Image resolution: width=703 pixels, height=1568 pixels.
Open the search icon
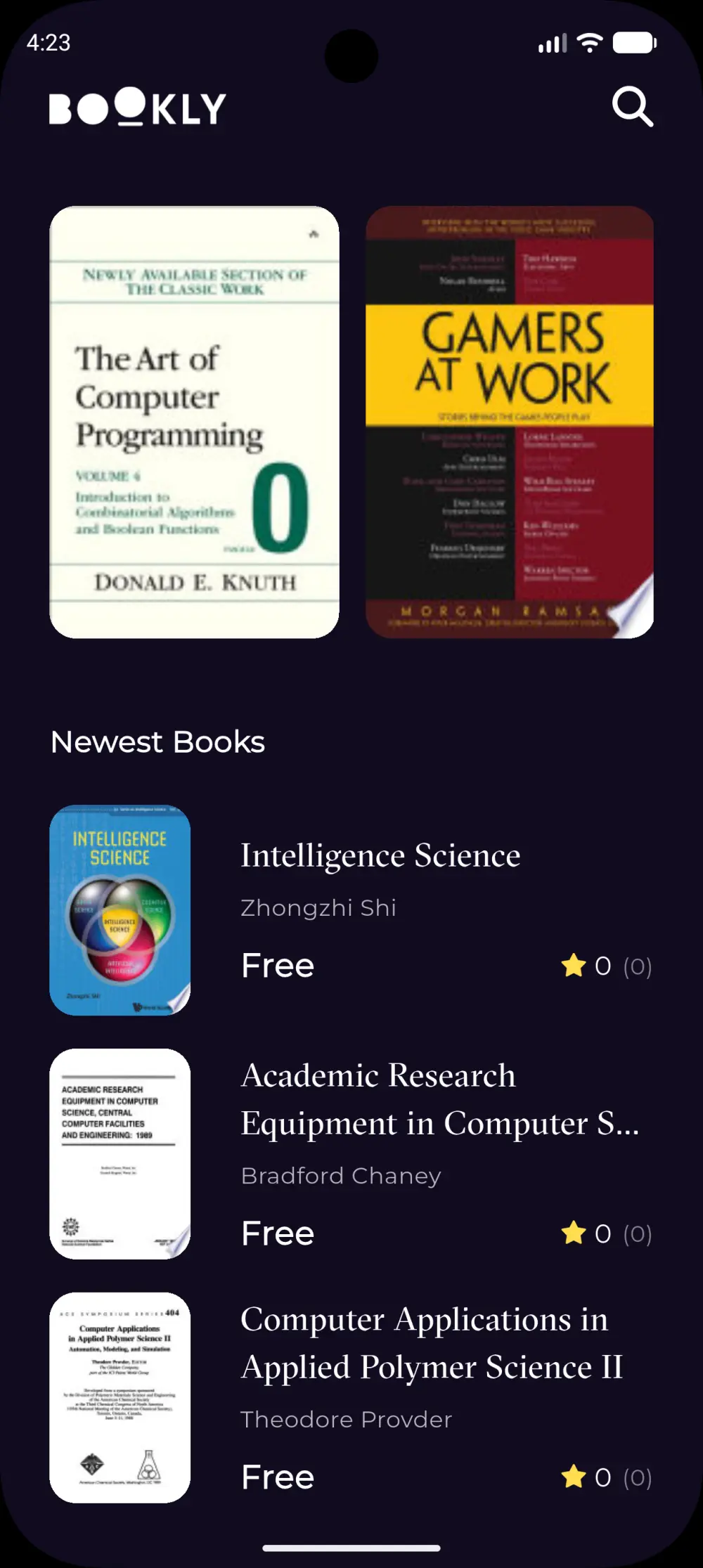[632, 107]
